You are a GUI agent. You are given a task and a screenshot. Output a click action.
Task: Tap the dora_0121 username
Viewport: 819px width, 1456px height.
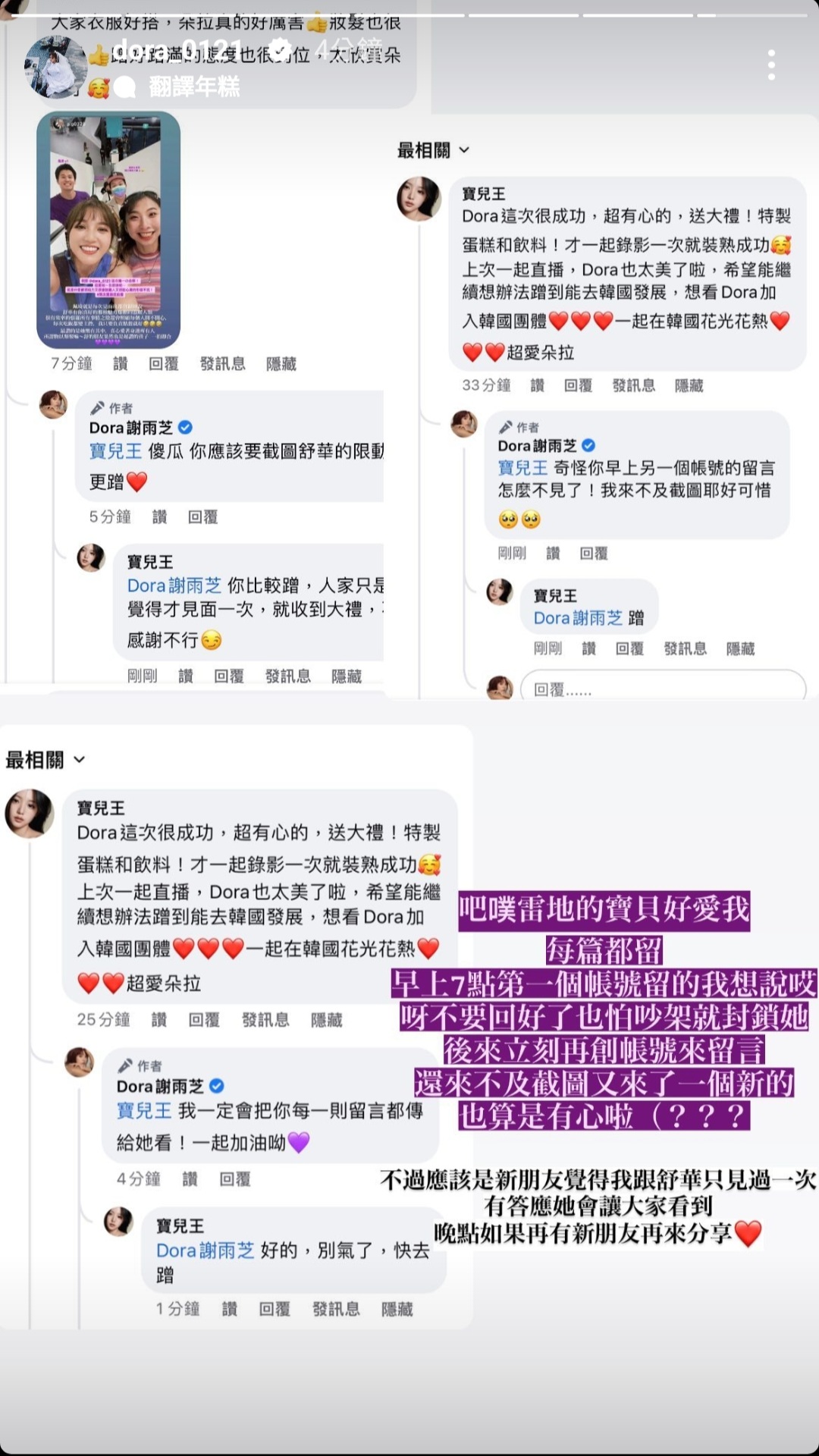click(x=179, y=52)
